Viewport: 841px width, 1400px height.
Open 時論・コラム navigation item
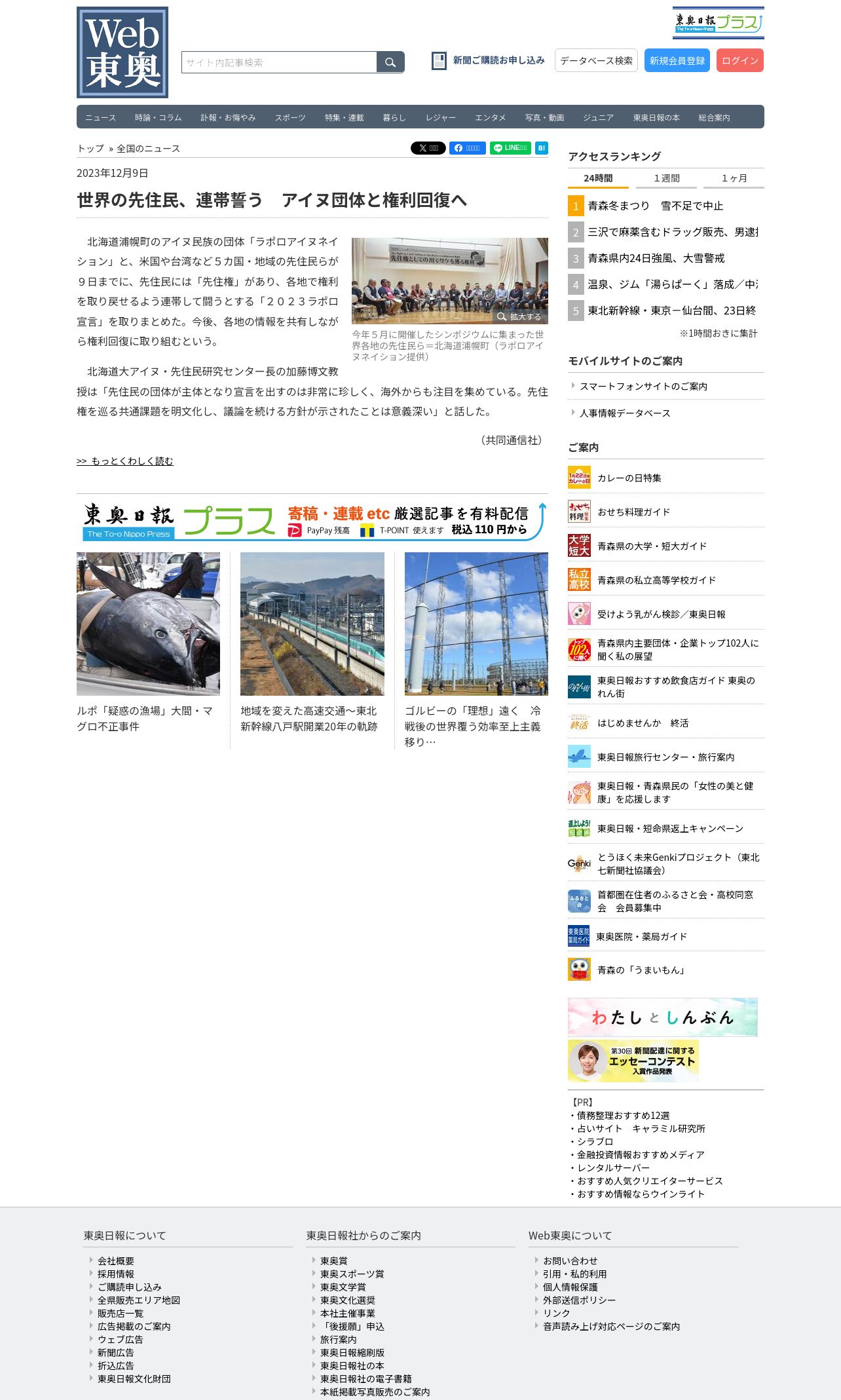click(x=158, y=117)
